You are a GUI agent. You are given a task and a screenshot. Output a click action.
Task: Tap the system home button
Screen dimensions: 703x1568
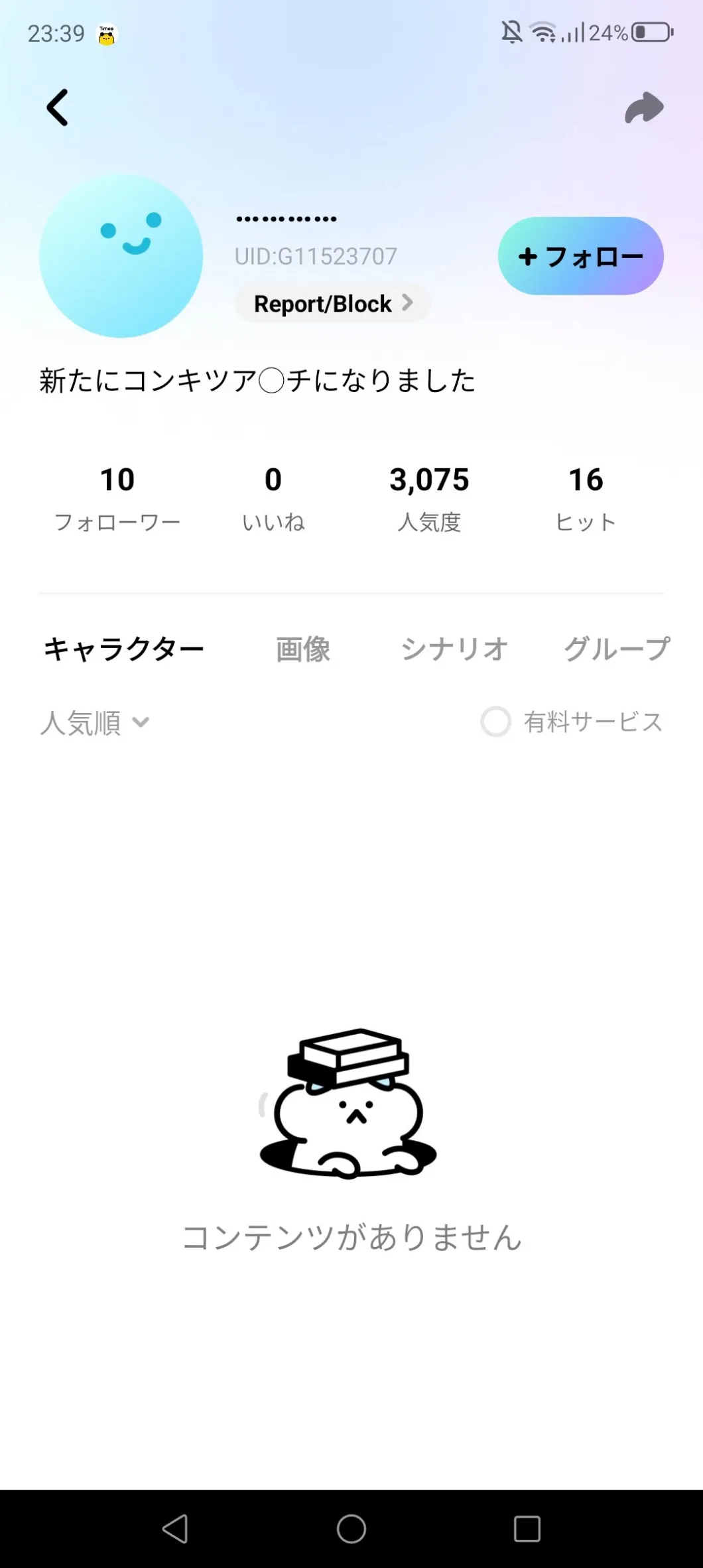351,1529
